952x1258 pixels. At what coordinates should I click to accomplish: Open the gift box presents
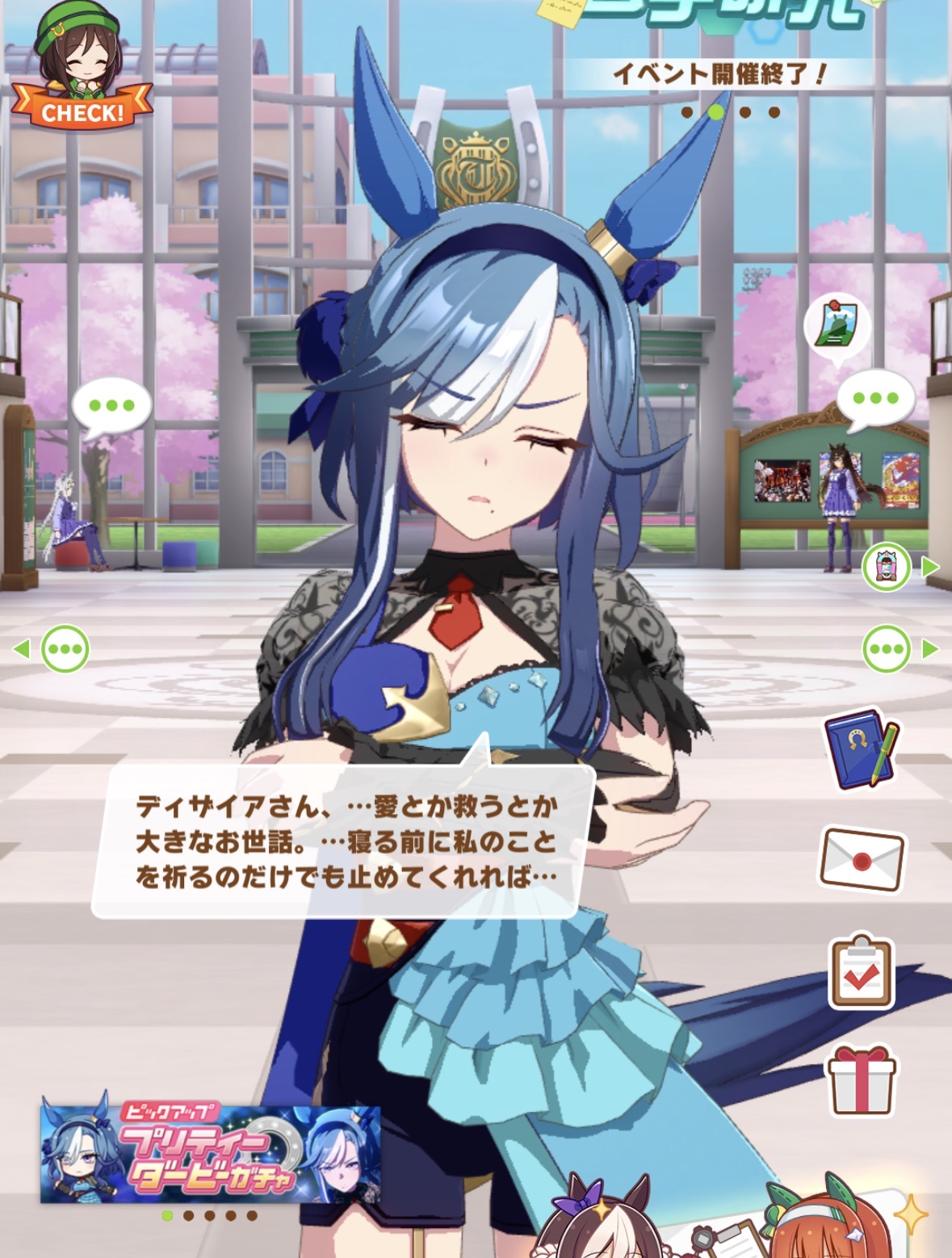[x=862, y=1080]
